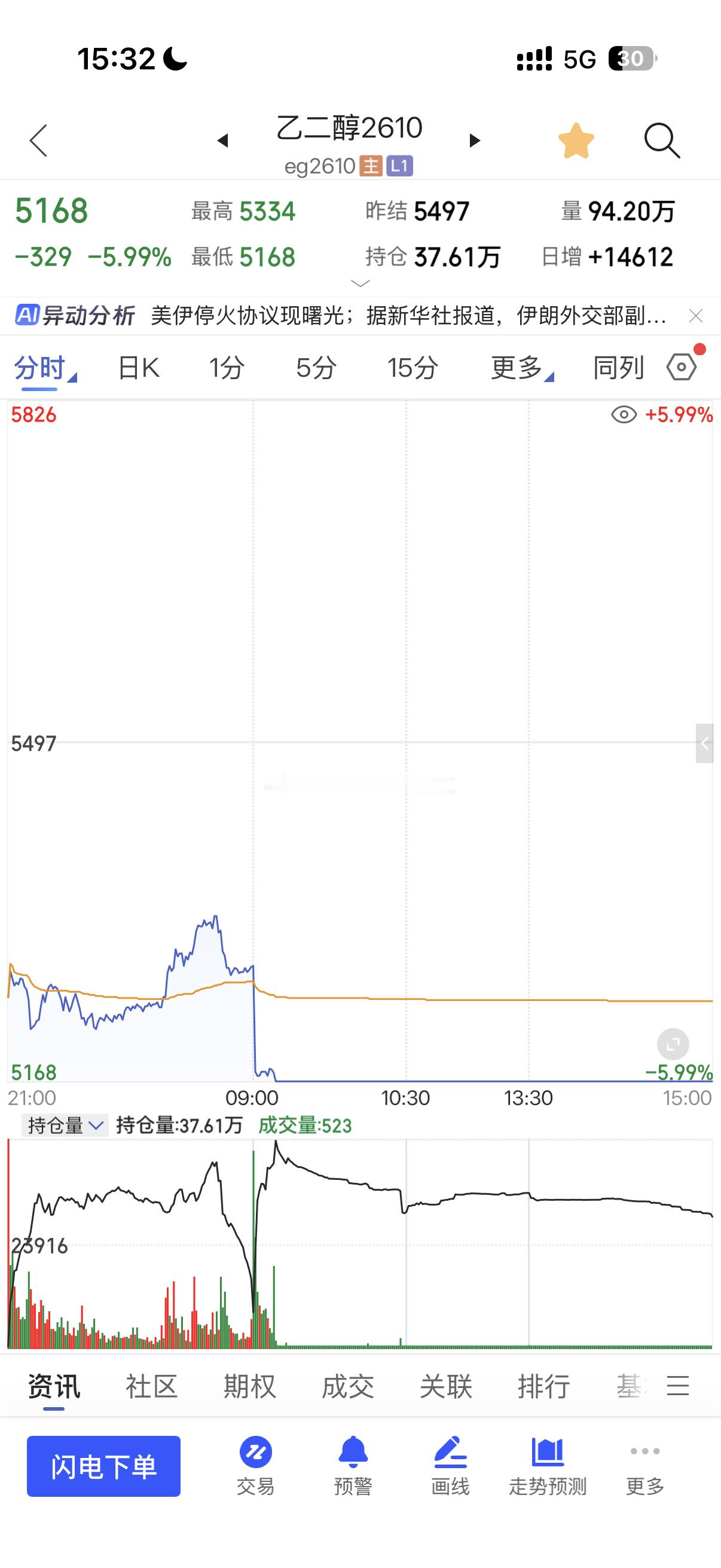Screen dimensions: 721x1568
Task: Go back using the top-left arrow
Action: 38,141
